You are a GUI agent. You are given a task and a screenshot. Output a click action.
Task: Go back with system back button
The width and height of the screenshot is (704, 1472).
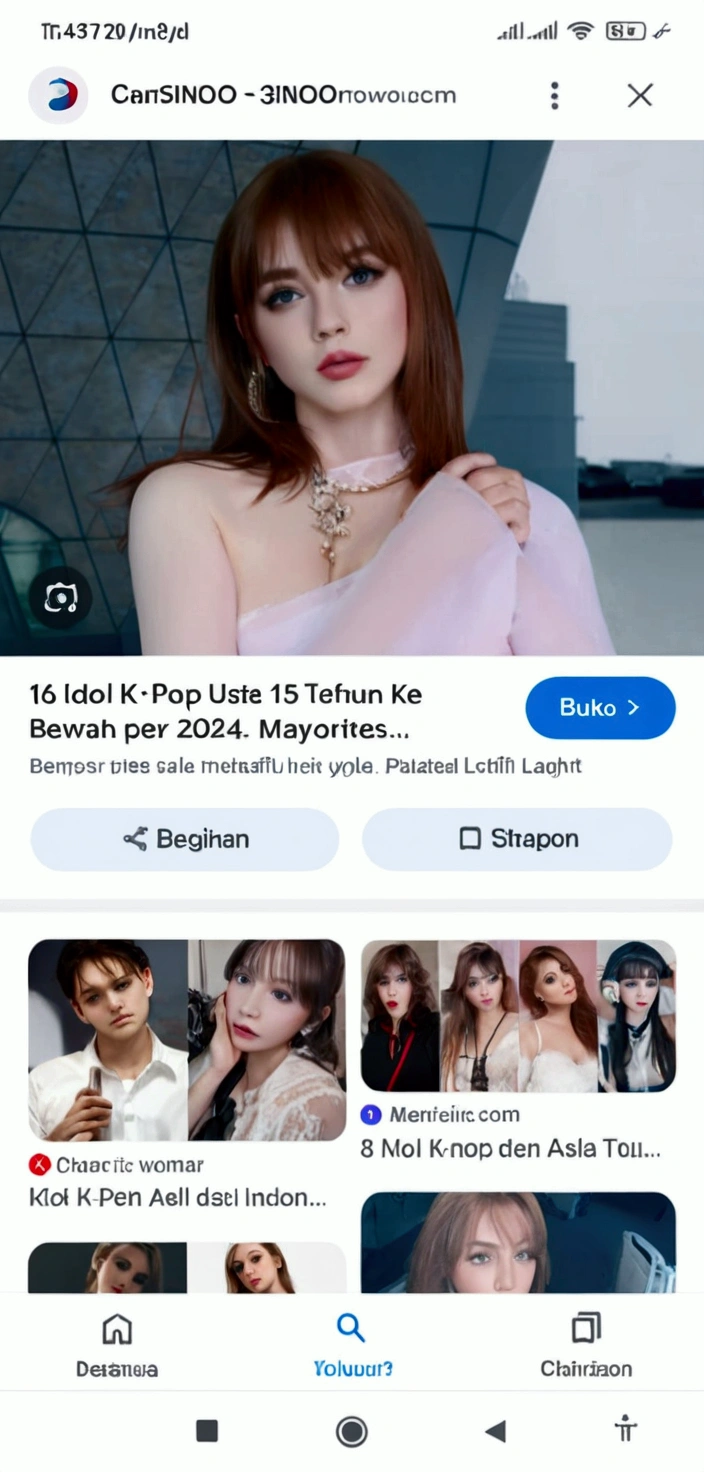pos(495,1431)
